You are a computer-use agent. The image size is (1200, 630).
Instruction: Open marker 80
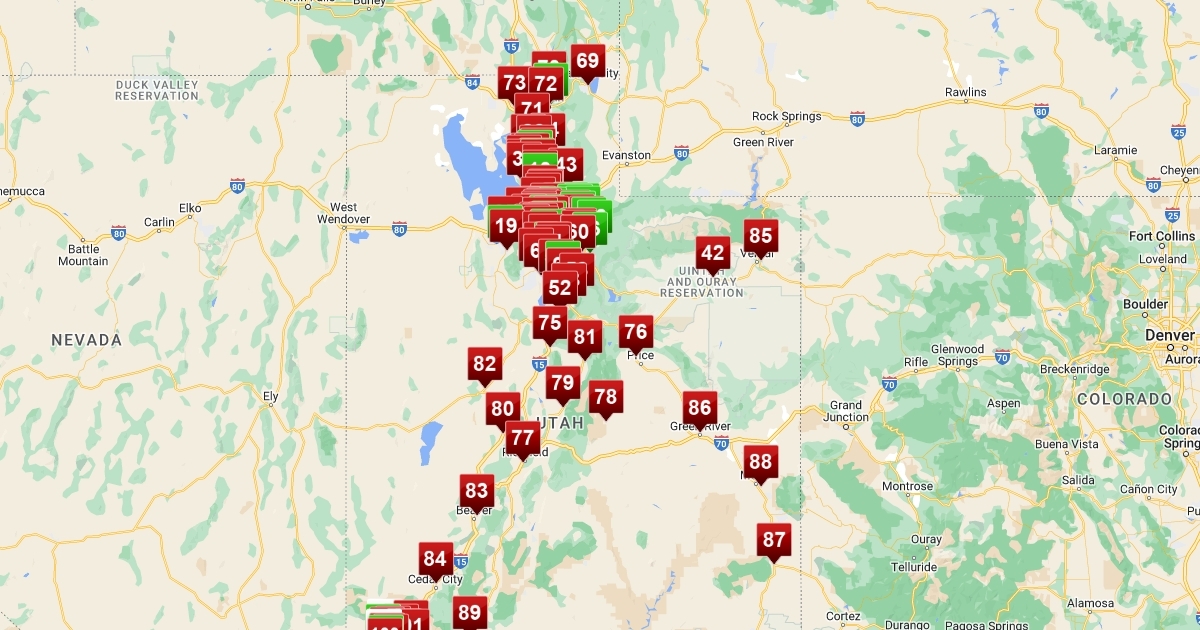click(x=503, y=409)
